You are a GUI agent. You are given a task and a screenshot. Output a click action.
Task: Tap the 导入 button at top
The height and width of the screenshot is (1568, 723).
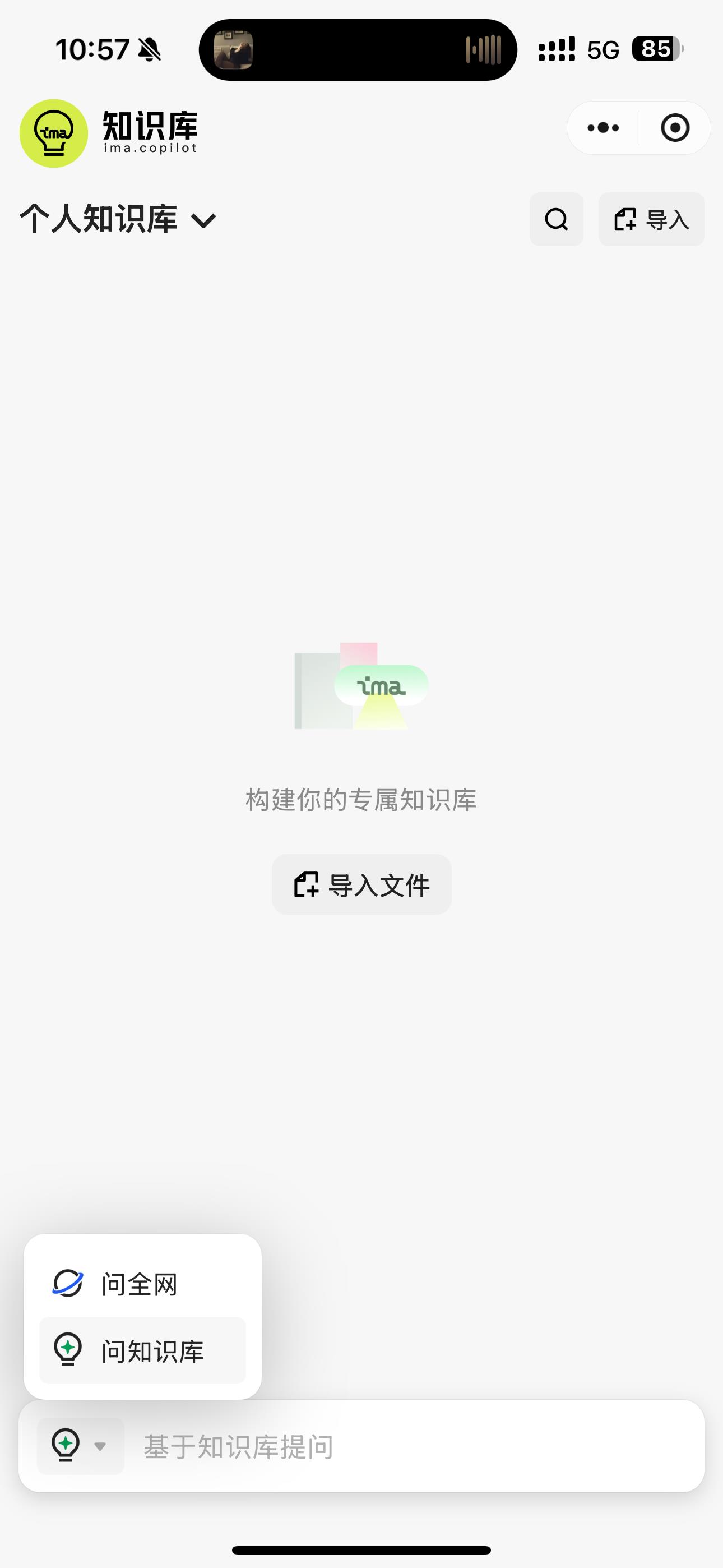(651, 219)
